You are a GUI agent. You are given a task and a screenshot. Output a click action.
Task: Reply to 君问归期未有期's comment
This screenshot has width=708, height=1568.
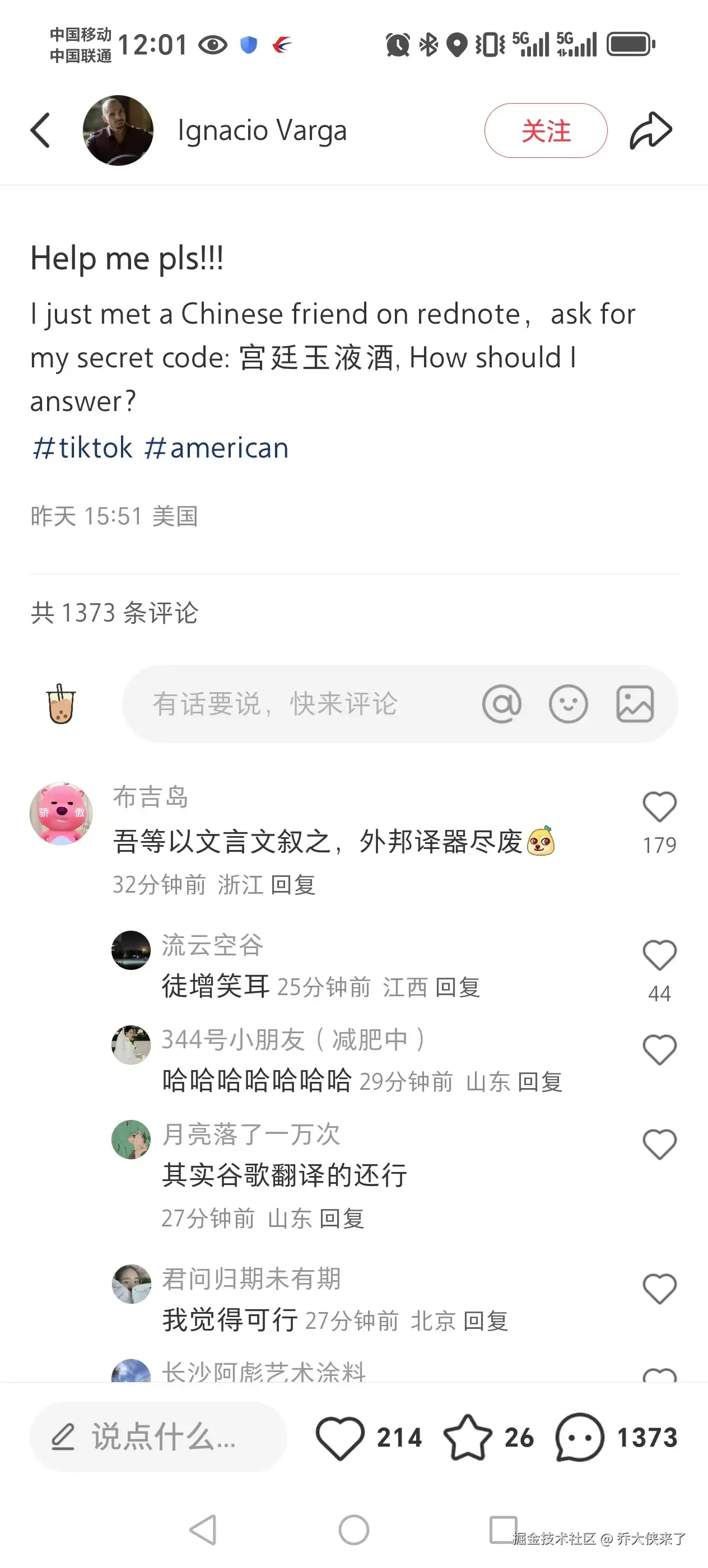click(486, 1321)
